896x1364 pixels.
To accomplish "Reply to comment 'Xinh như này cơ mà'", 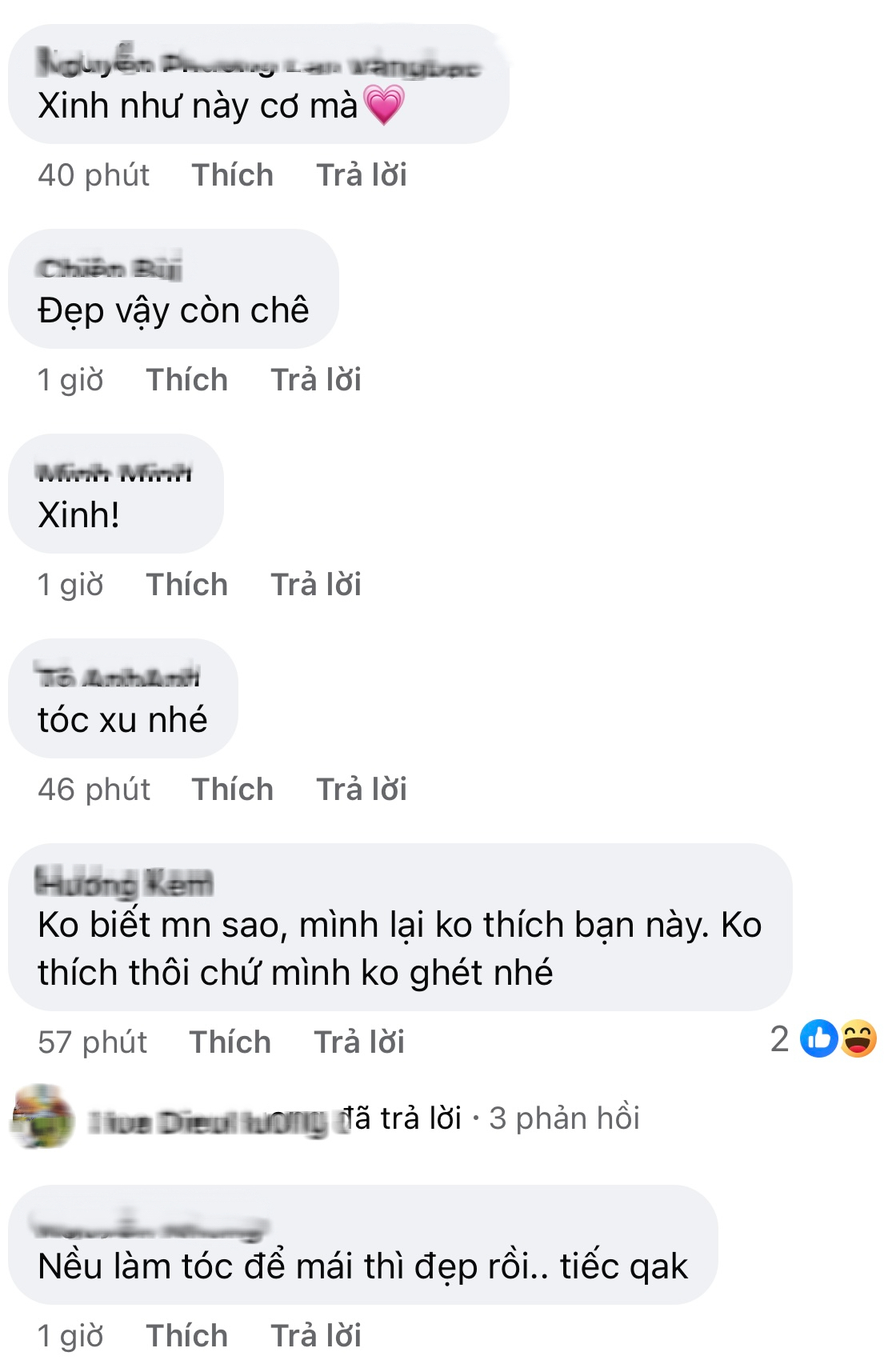I will point(362,175).
